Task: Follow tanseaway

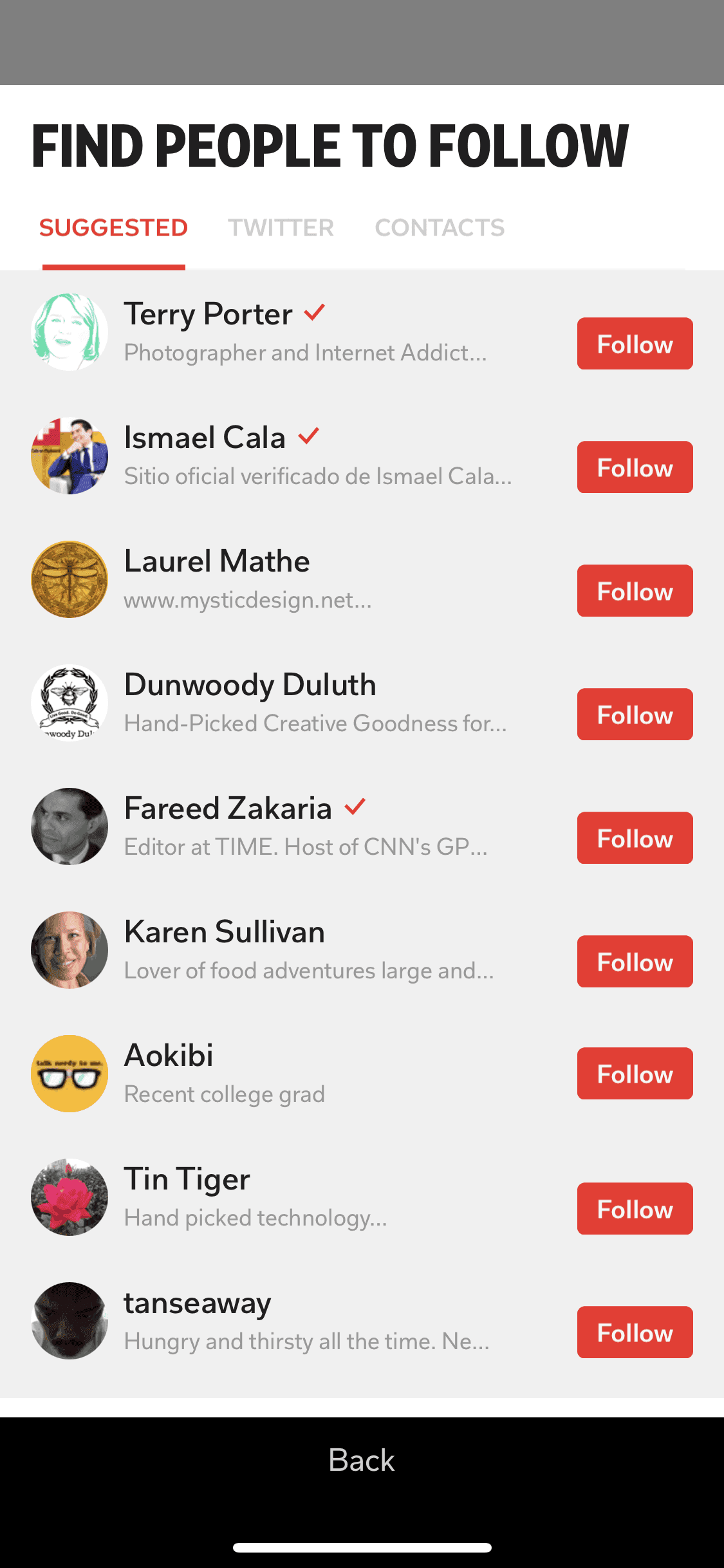Action: point(635,1332)
